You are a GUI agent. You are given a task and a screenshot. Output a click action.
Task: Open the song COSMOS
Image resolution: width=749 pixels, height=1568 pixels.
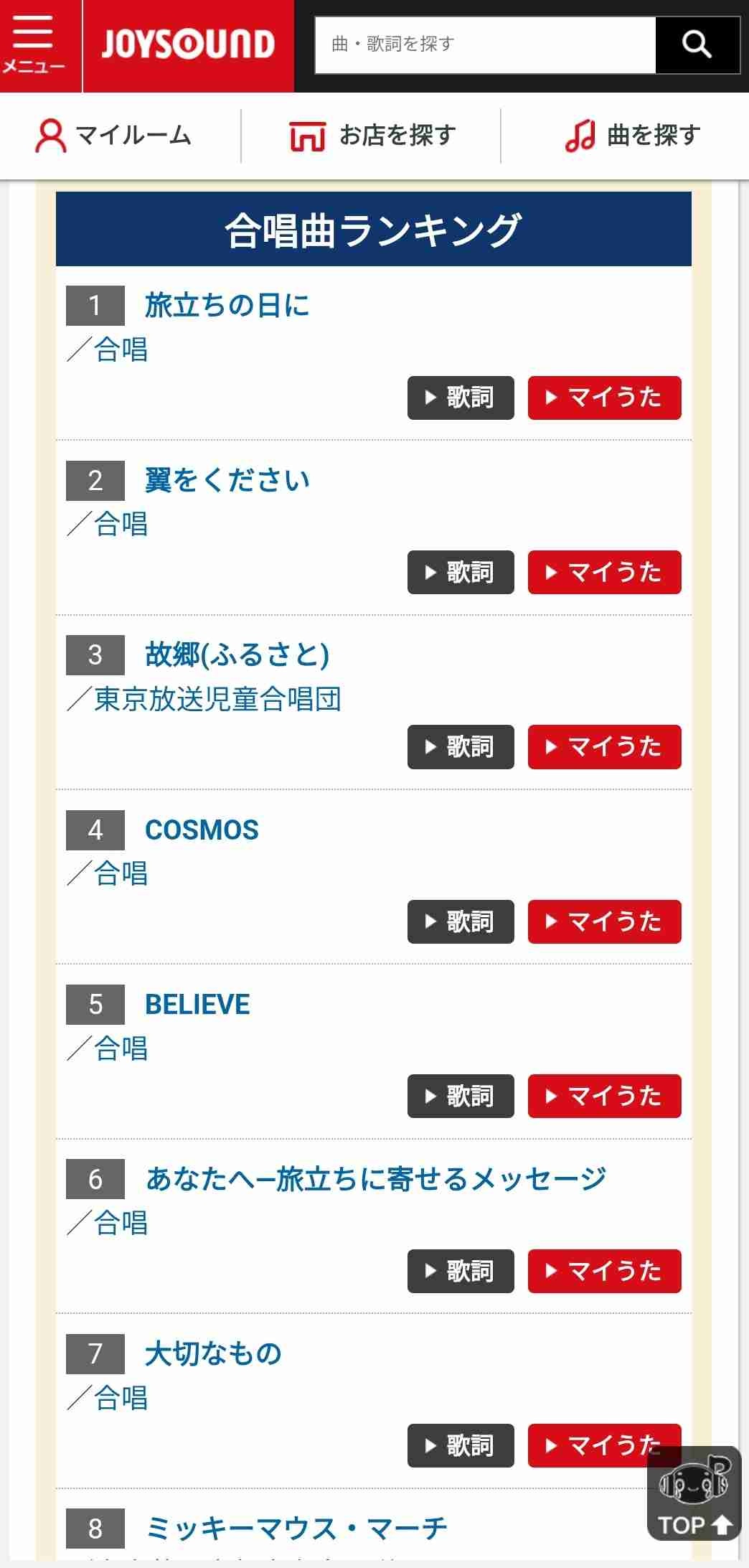[202, 830]
